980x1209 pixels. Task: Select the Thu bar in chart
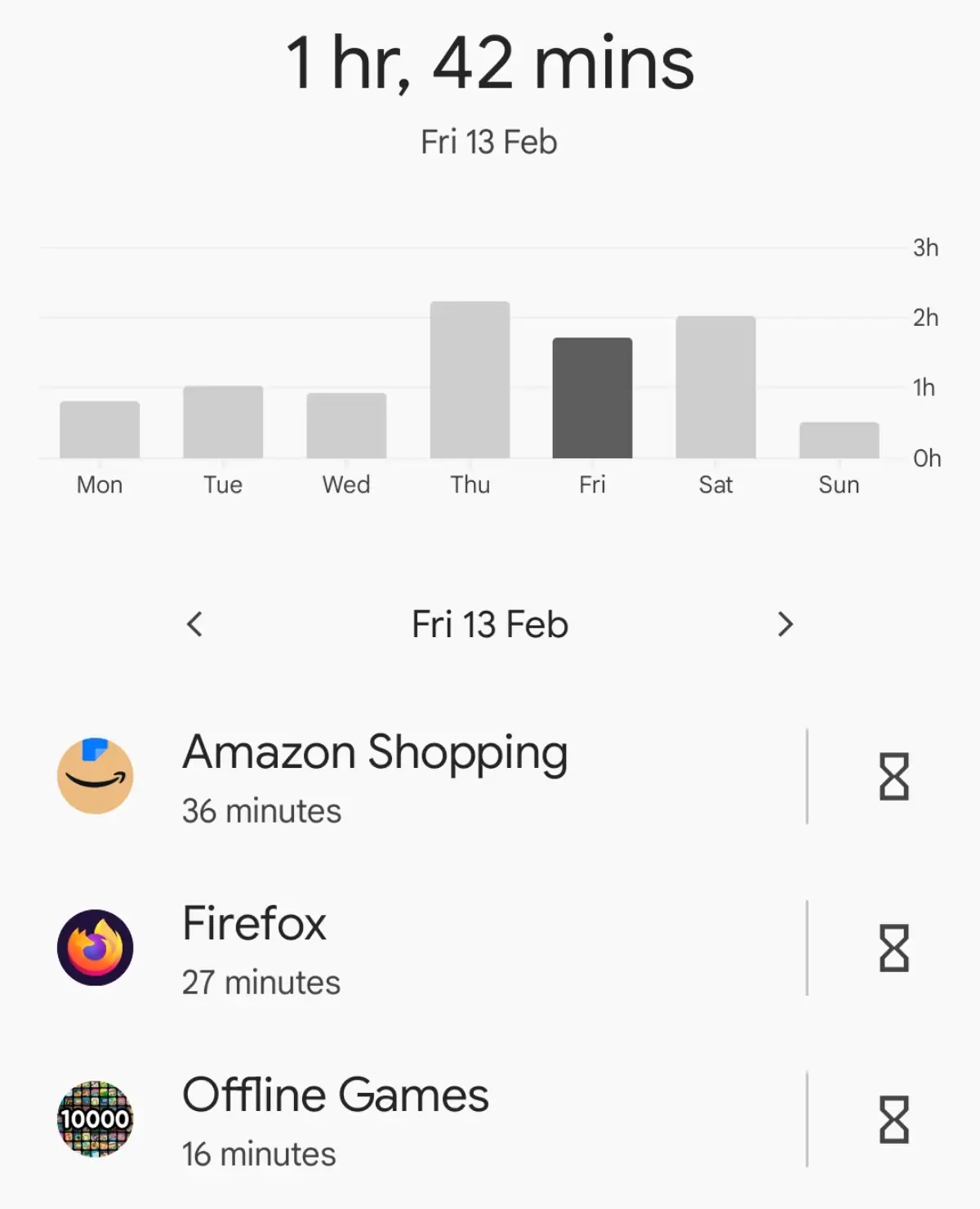470,381
